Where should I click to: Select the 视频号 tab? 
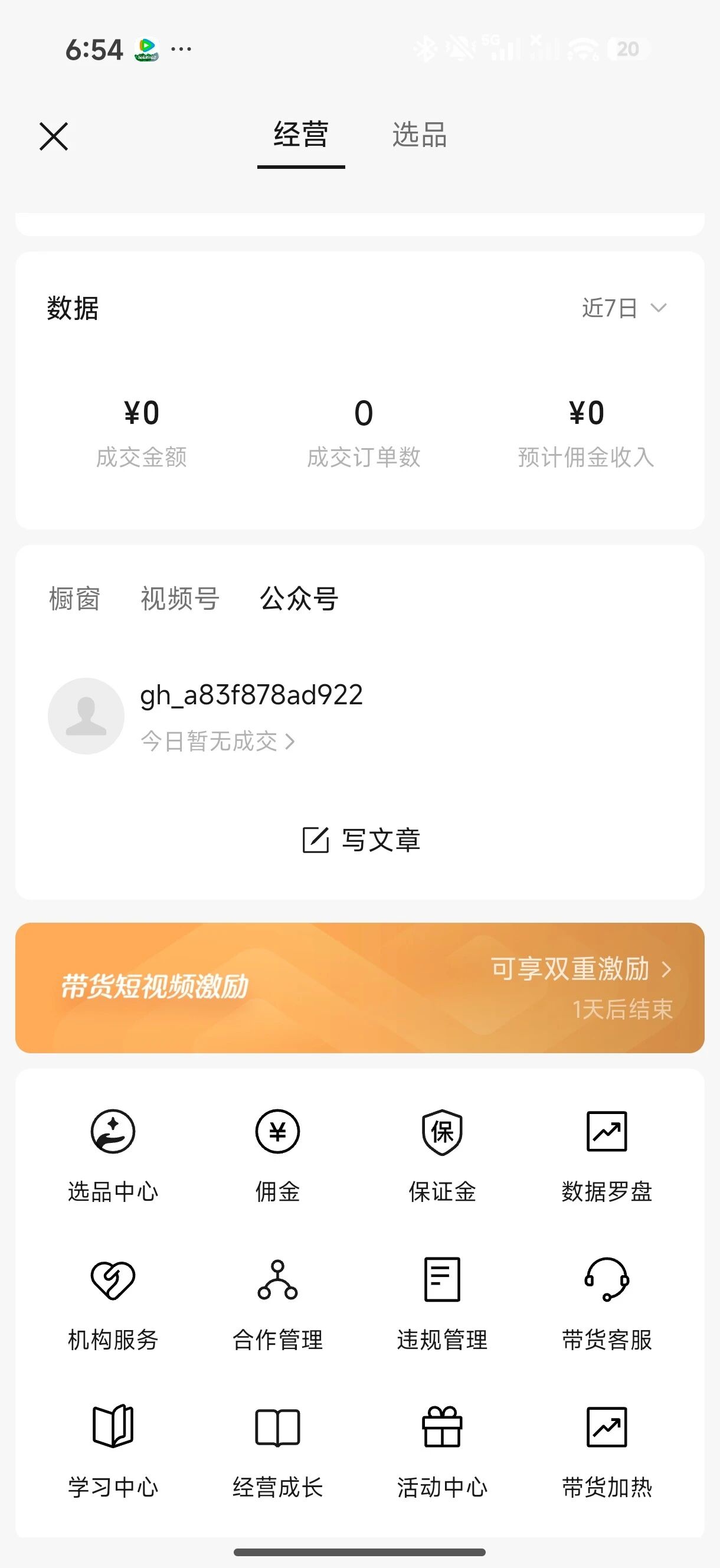pyautogui.click(x=179, y=599)
